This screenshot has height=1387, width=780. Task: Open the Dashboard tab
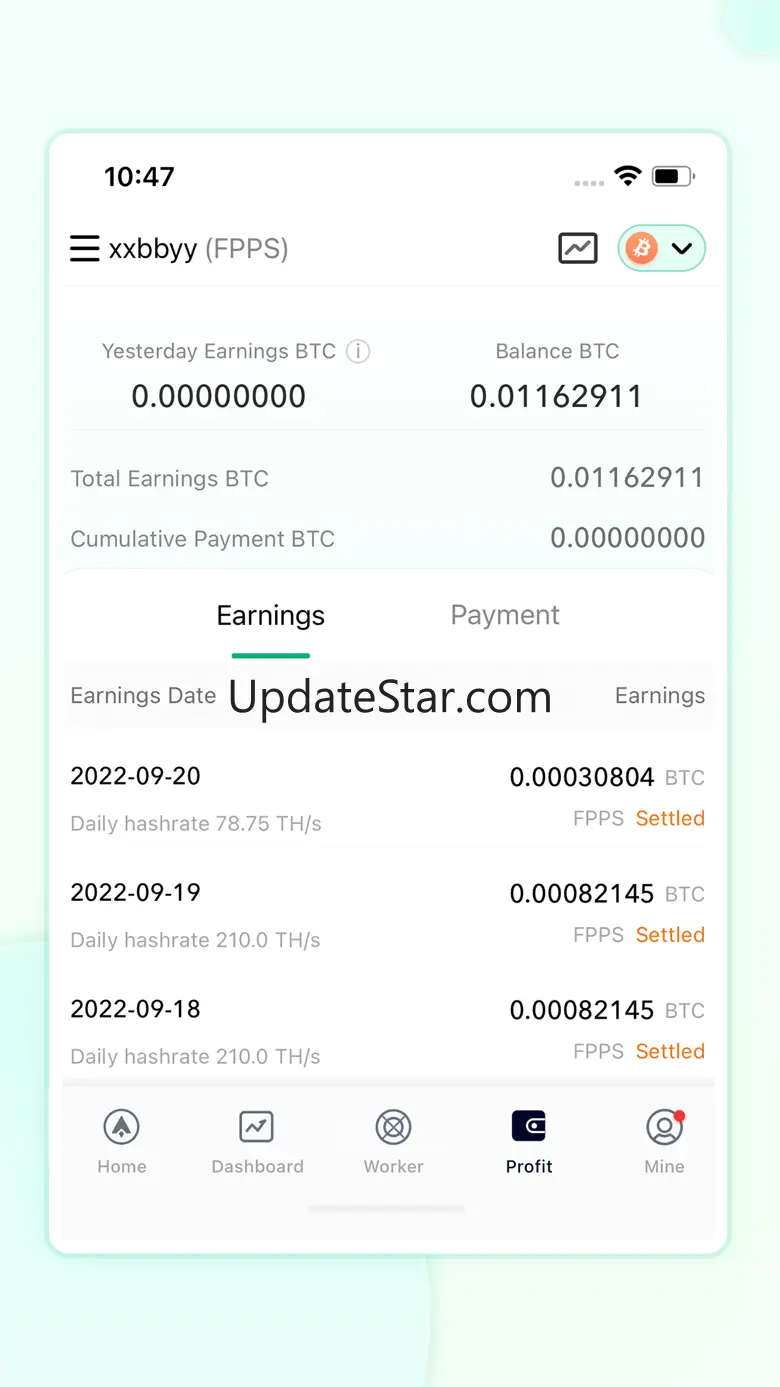click(257, 1140)
